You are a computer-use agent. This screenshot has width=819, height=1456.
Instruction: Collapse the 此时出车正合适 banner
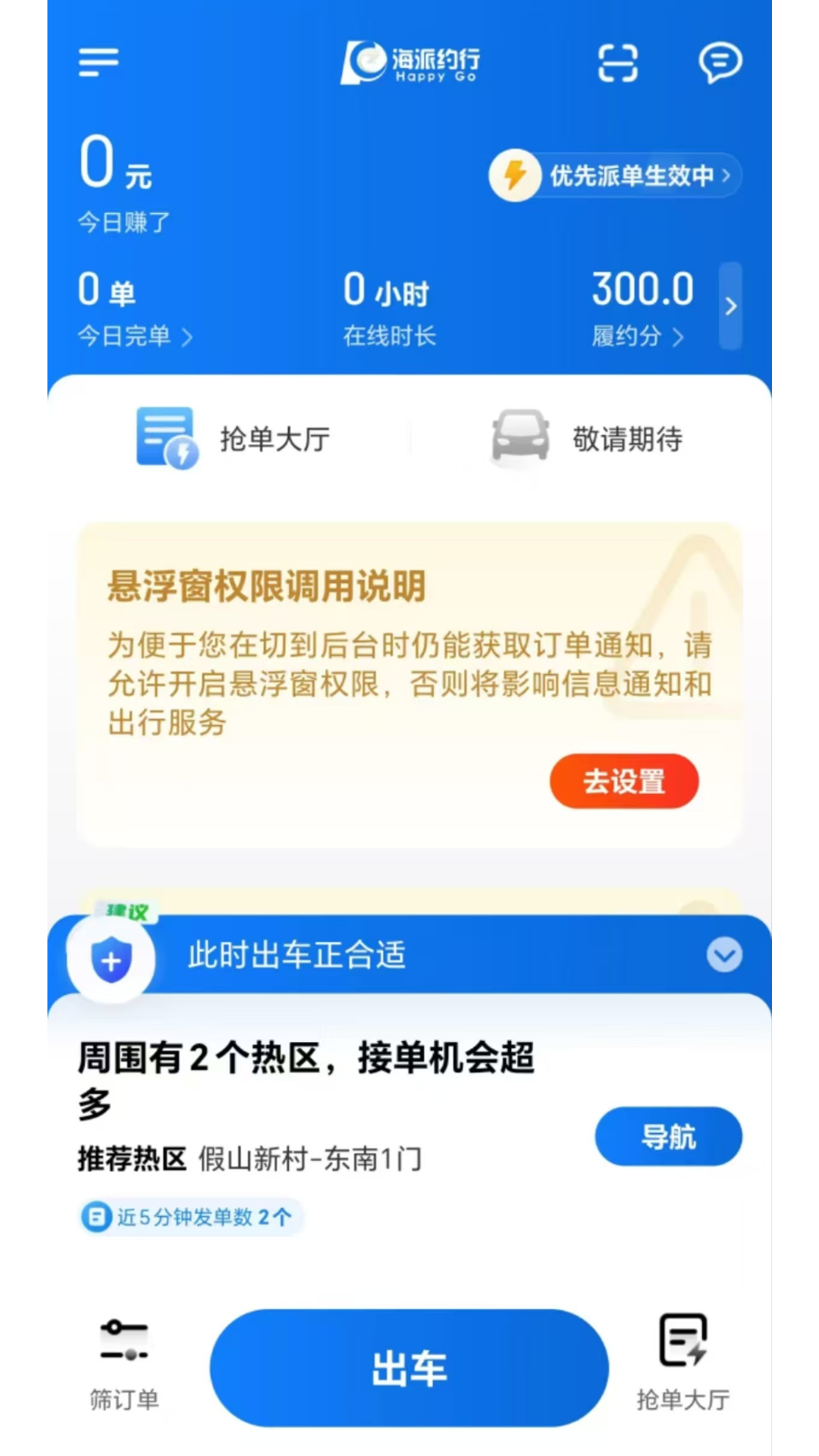coord(725,955)
